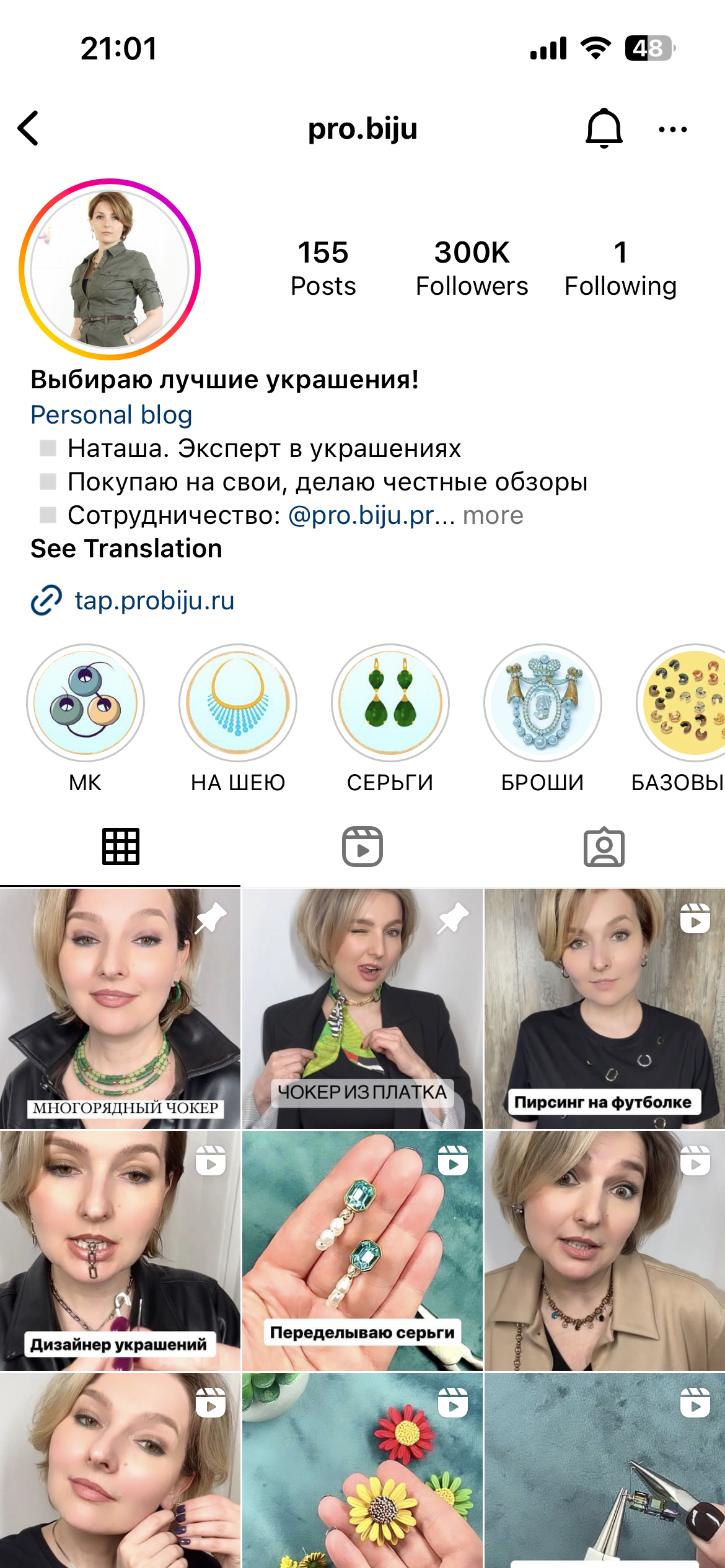
Task: Open the НА ШЕЮ story highlight
Action: [238, 703]
